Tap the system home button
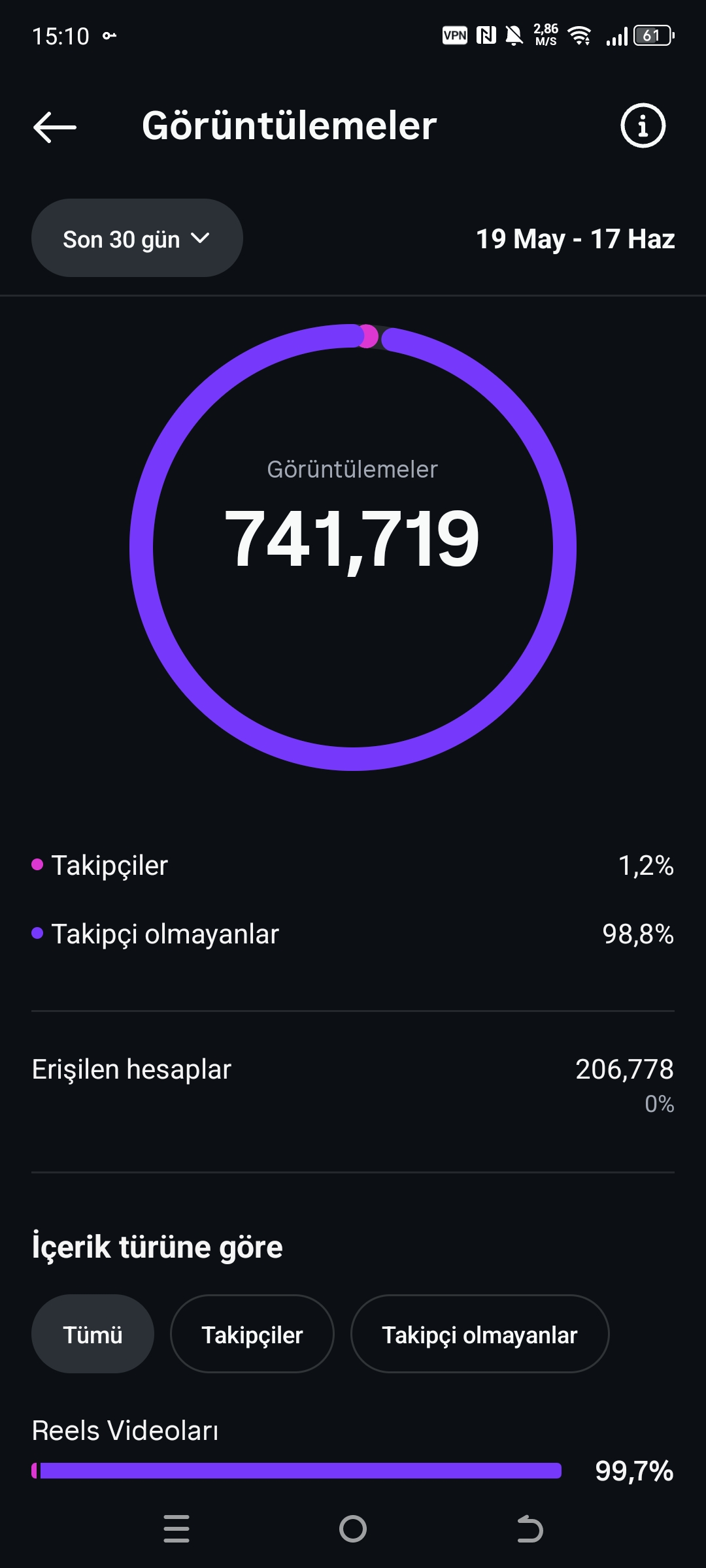Viewport: 706px width, 1568px height. tap(353, 1529)
